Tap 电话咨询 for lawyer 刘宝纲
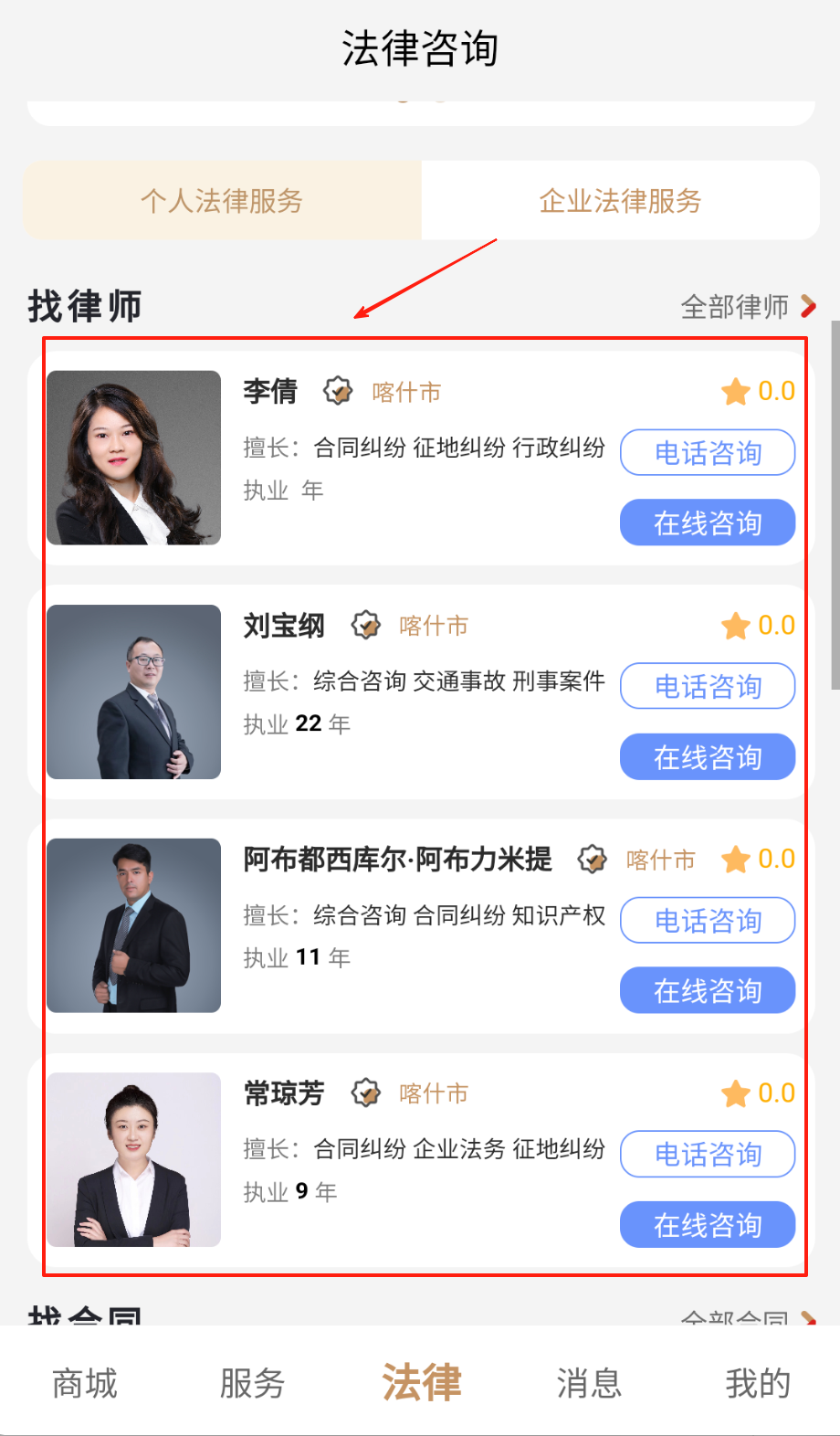 point(708,687)
